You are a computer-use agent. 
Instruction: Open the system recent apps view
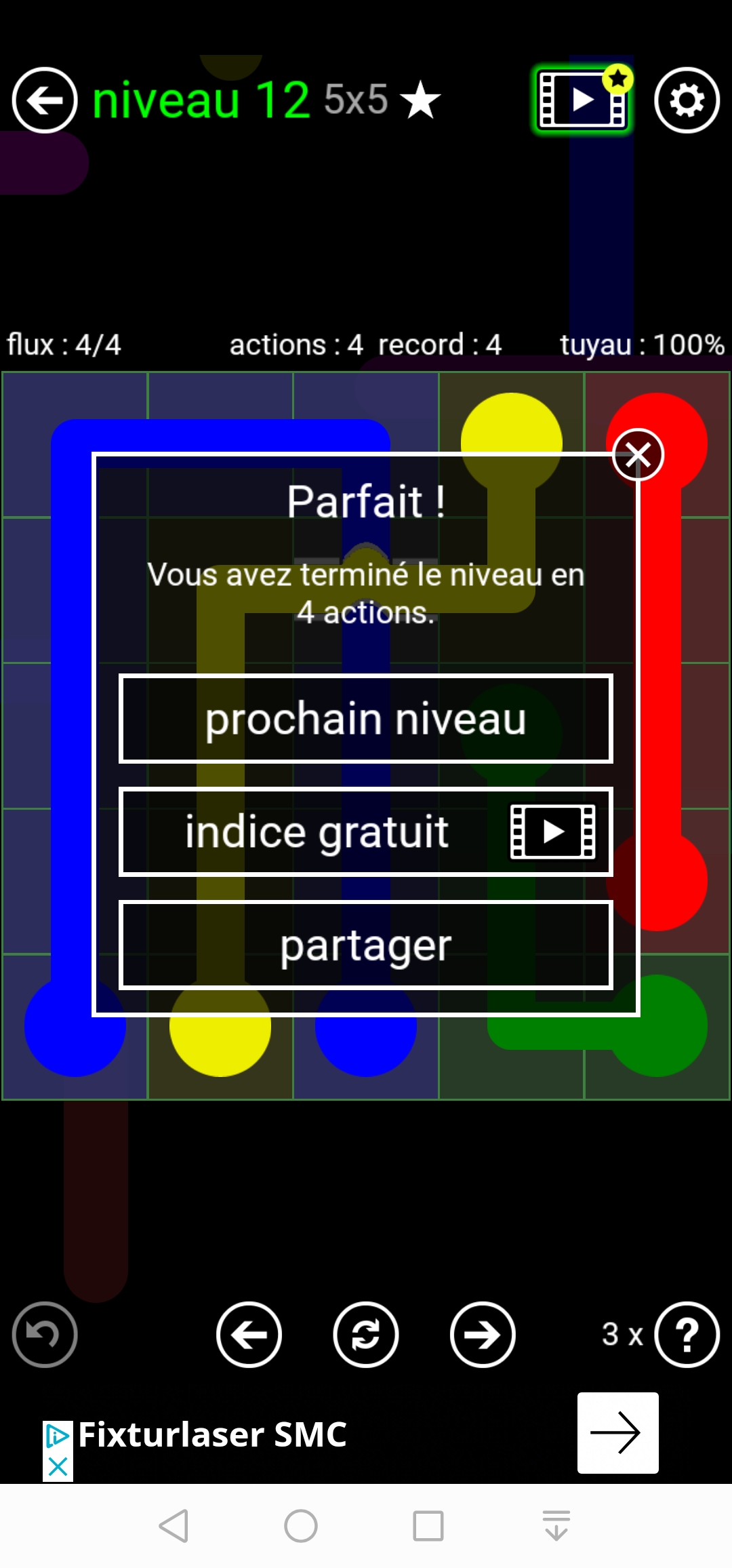point(428,1526)
